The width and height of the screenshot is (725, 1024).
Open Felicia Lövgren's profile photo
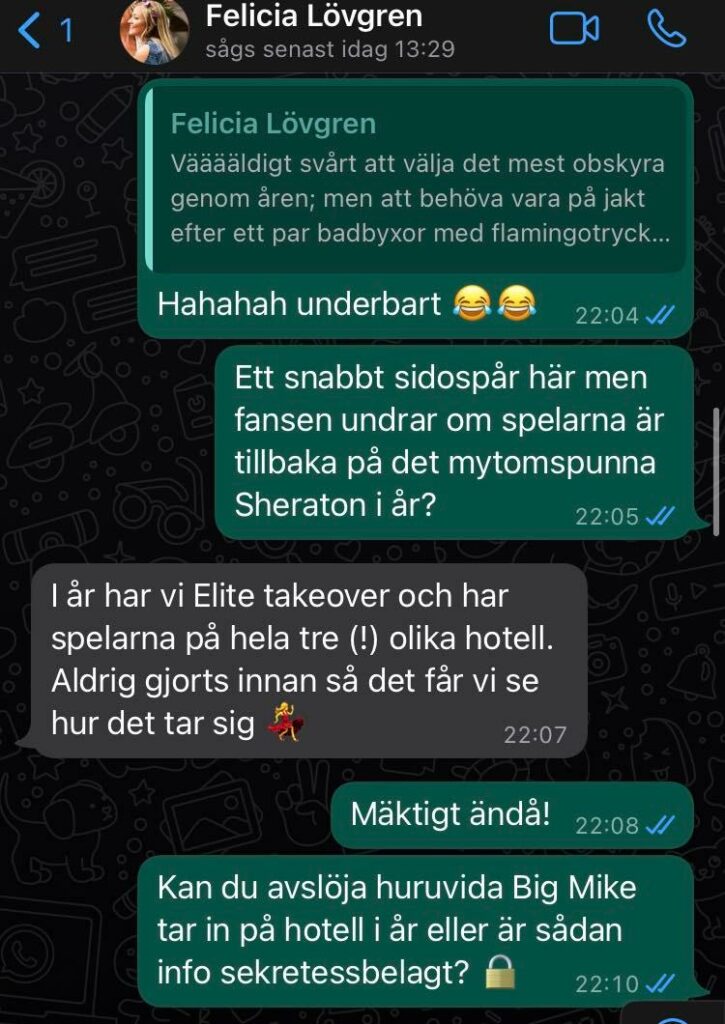153,32
